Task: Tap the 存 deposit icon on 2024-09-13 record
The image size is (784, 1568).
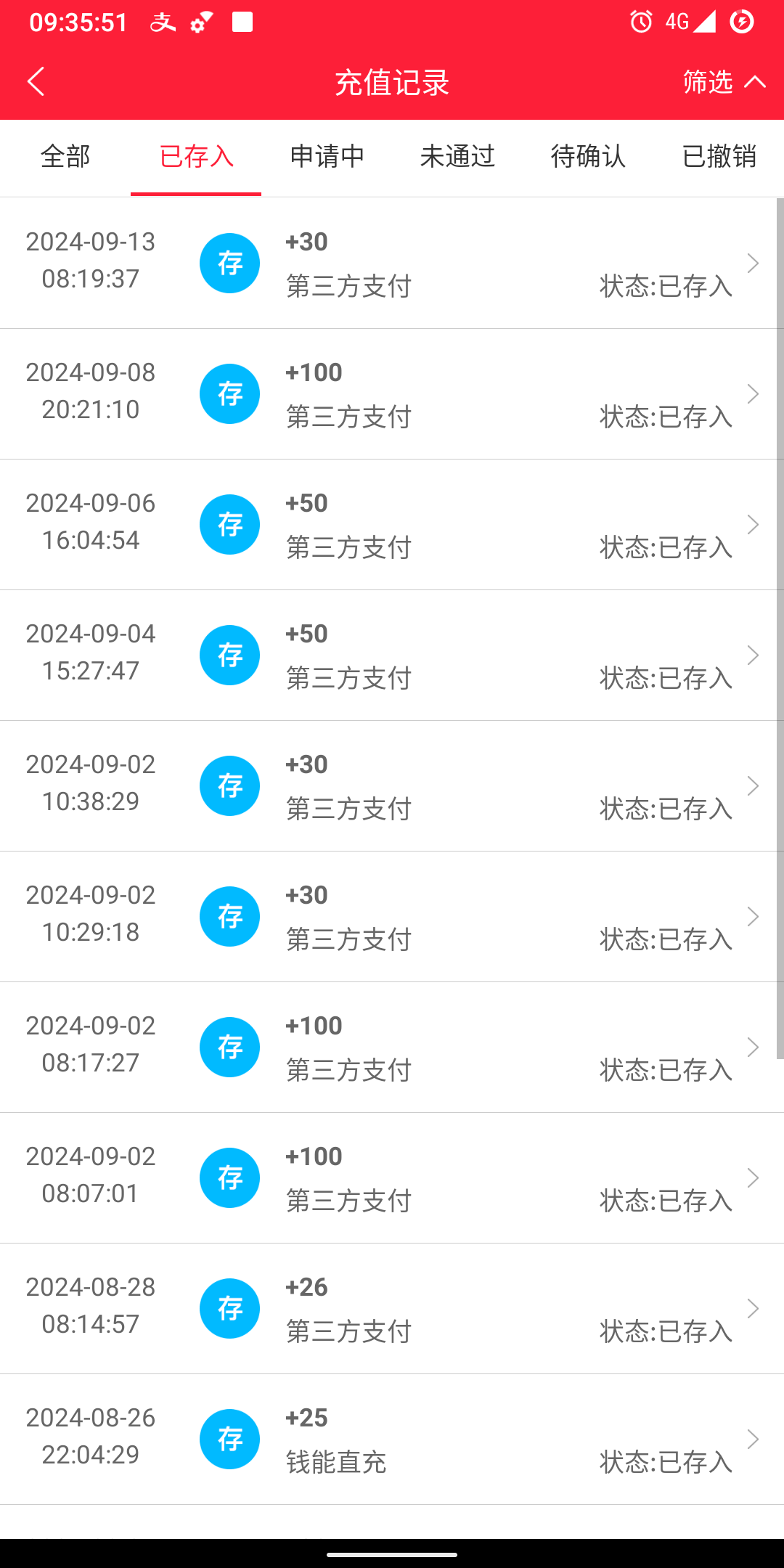Action: click(x=229, y=263)
